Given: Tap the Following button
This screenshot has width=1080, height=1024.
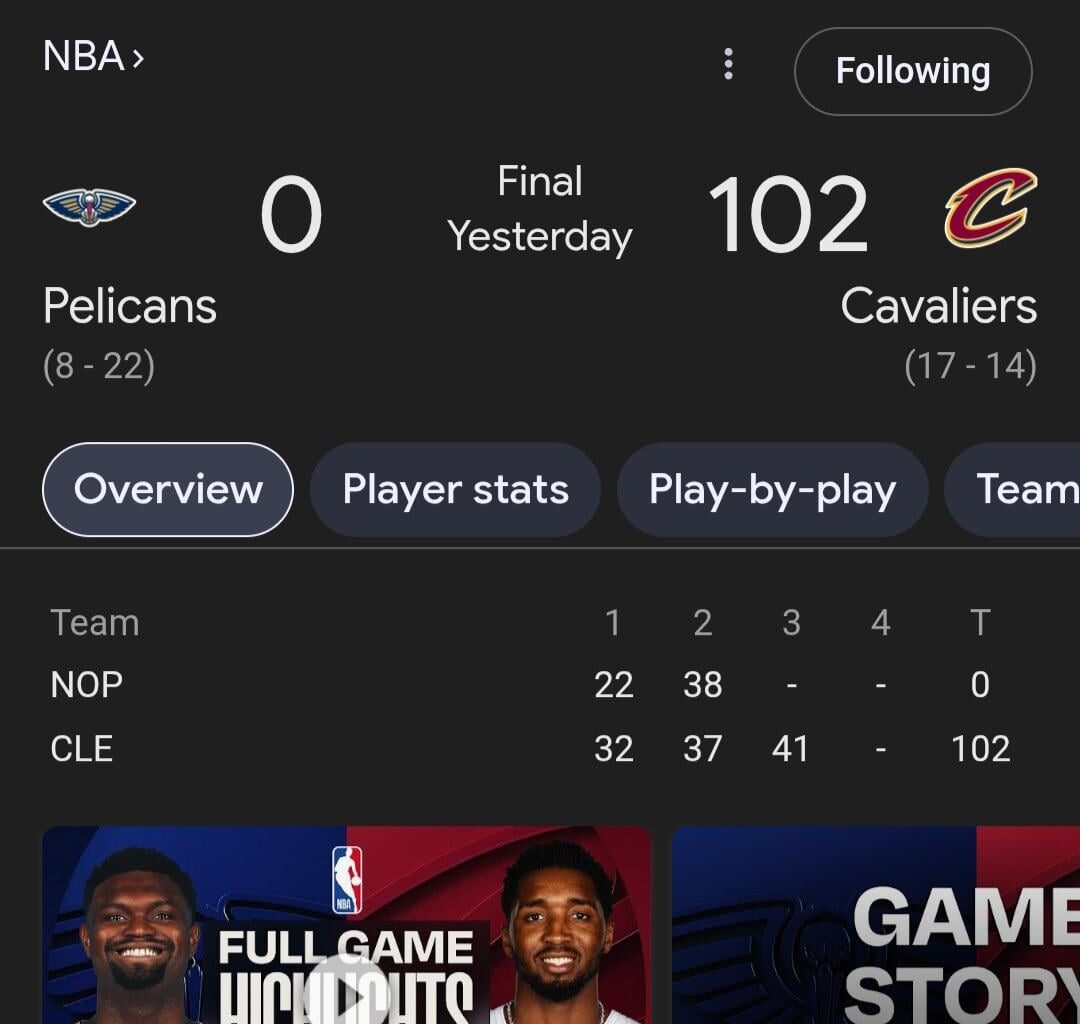Looking at the screenshot, I should [912, 71].
